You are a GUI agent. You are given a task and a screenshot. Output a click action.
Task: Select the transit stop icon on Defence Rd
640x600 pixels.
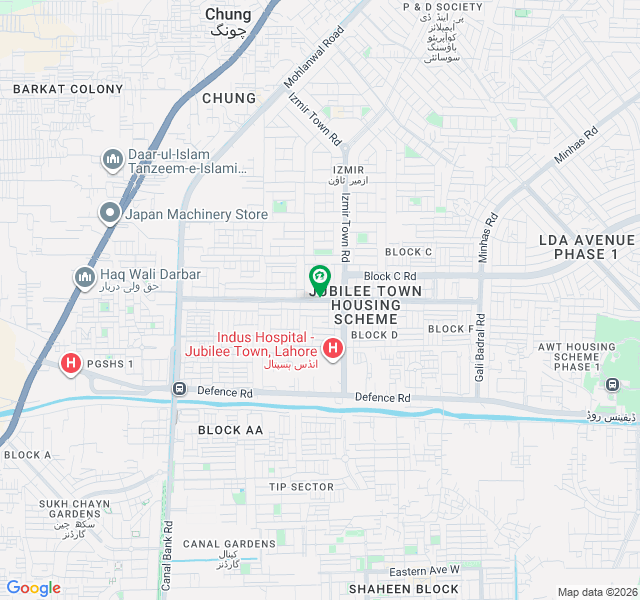pyautogui.click(x=179, y=389)
